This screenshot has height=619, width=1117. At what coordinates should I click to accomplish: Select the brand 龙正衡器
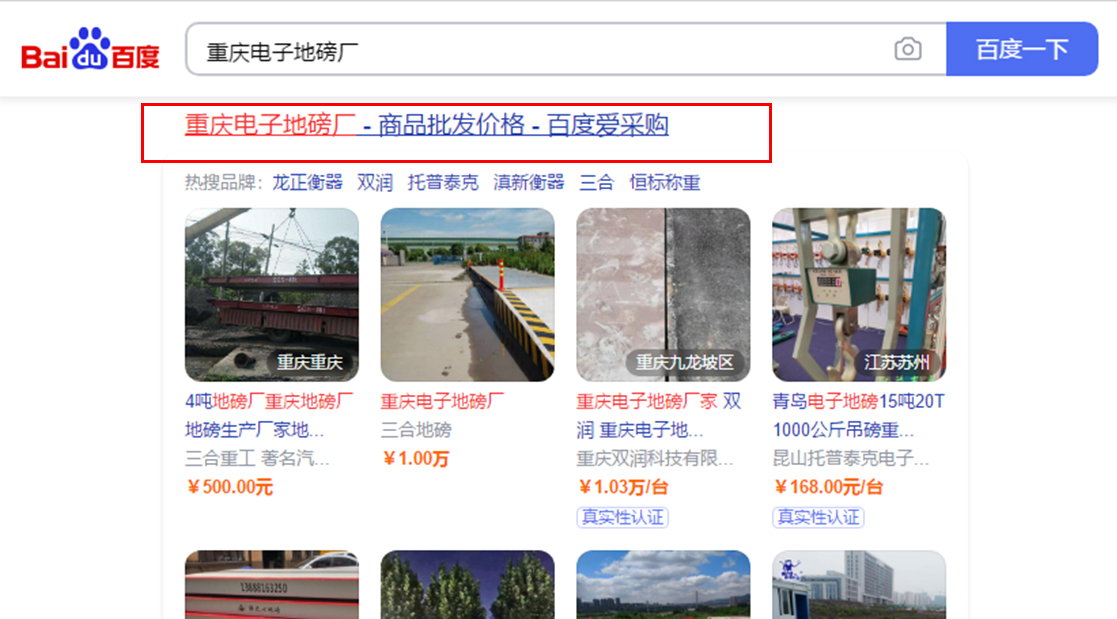(307, 183)
